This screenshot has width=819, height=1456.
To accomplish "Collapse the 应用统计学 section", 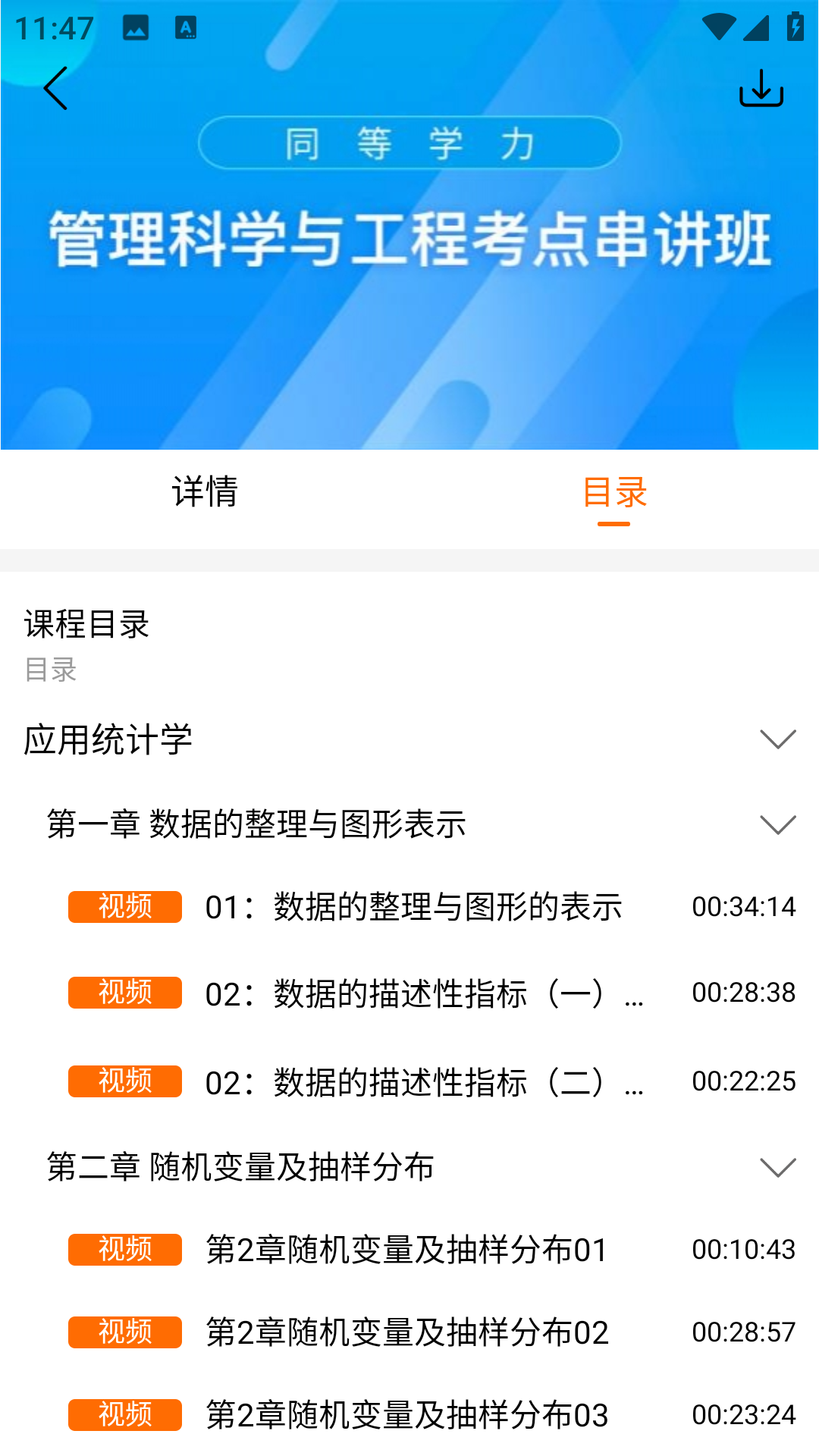I will point(777,739).
